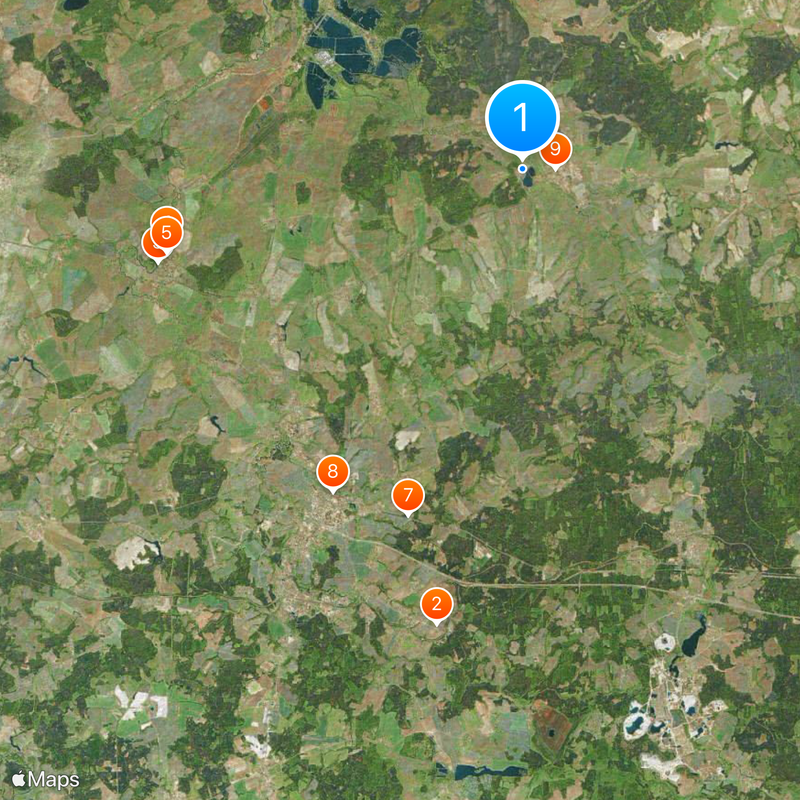Viewport: 800px width, 800px height.
Task: Choose the orange pin numbered 7
Action: click(x=407, y=495)
